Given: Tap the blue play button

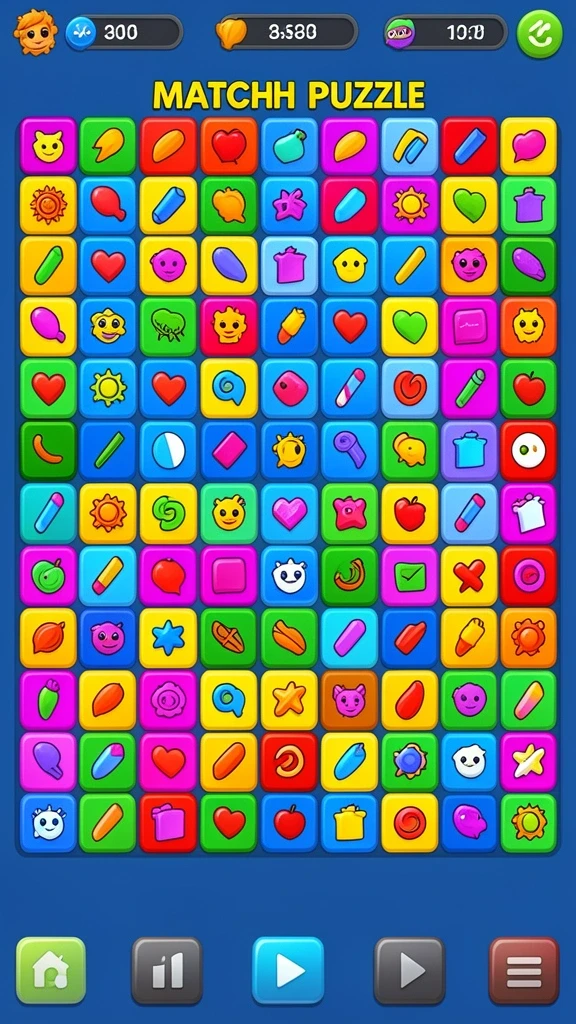Looking at the screenshot, I should (x=288, y=970).
